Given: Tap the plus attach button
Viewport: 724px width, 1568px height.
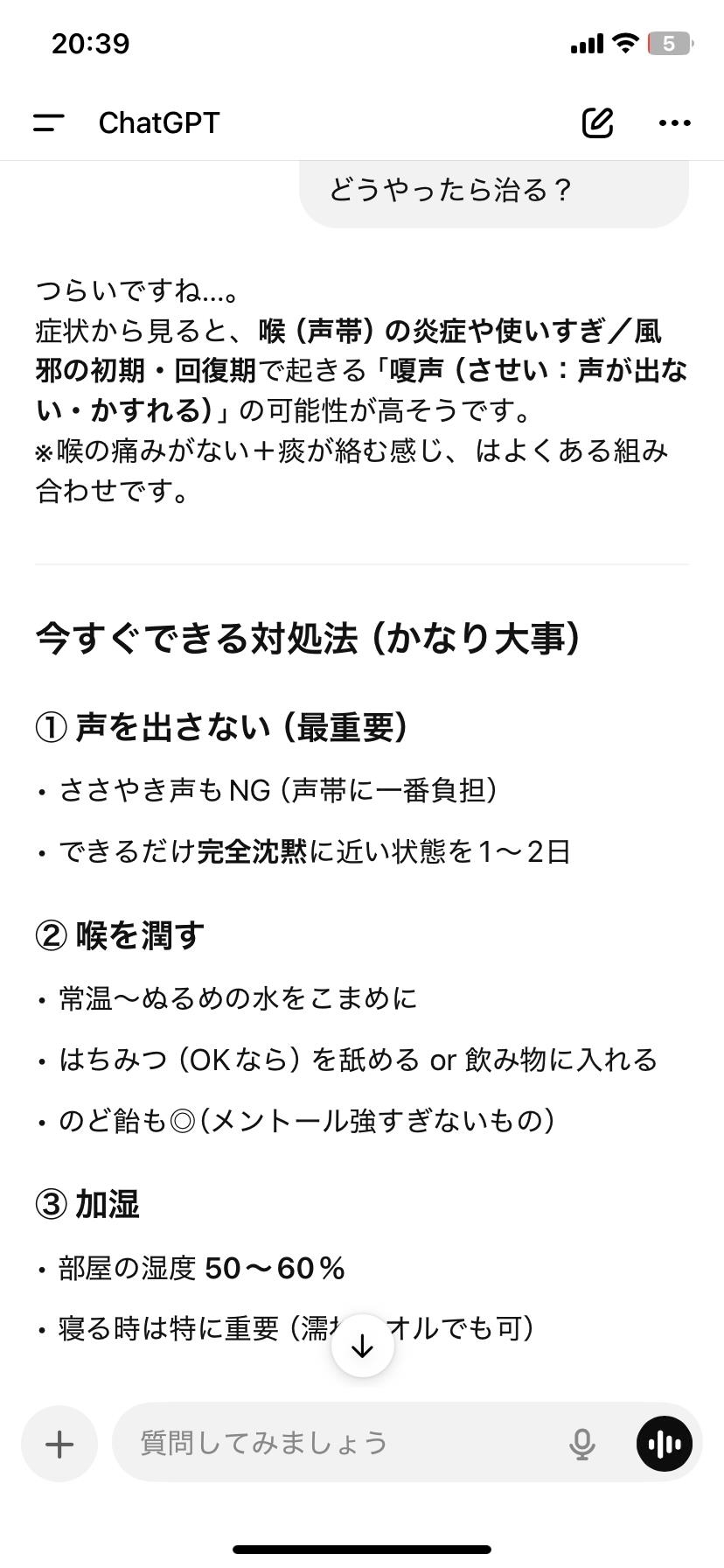Looking at the screenshot, I should pyautogui.click(x=59, y=1444).
